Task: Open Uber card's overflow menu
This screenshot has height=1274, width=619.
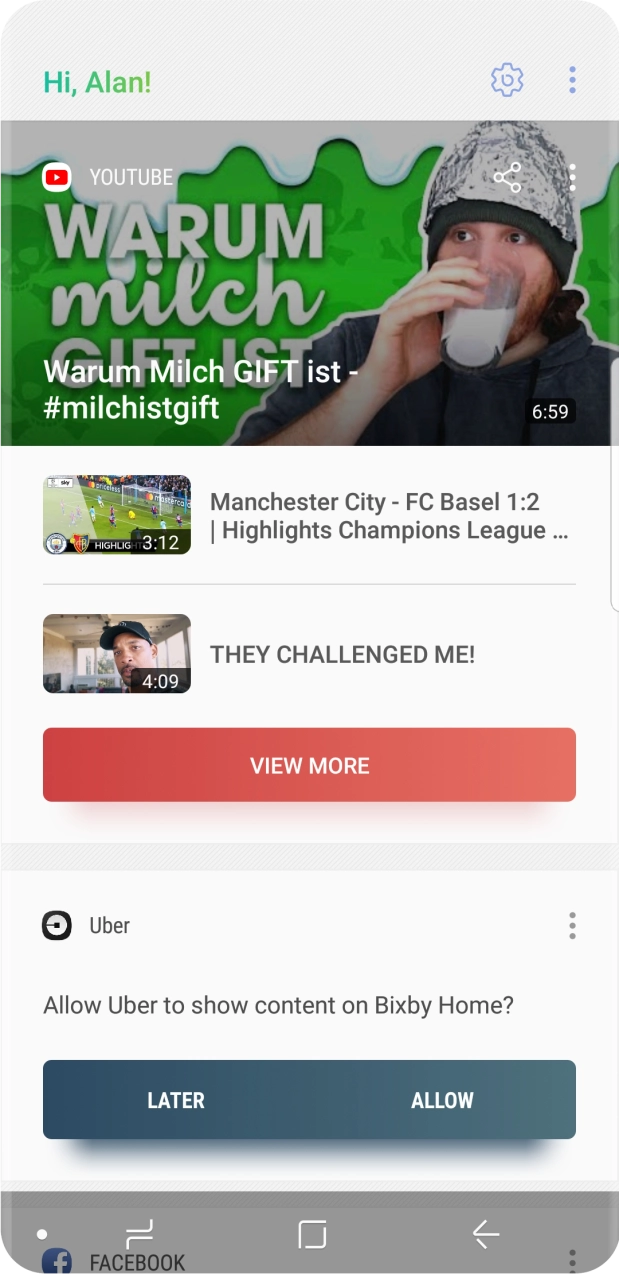Action: (x=572, y=925)
